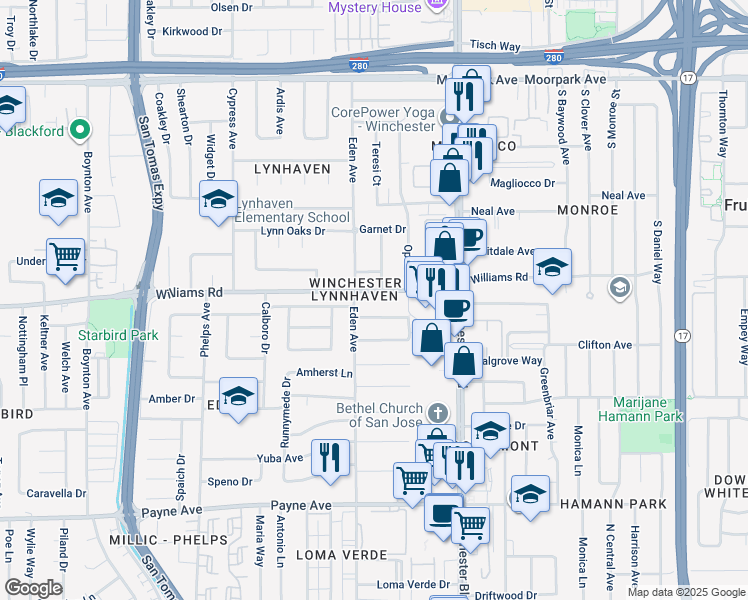Open the coffee cup marker below Williams Rd
Viewport: 748px width, 600px height.
[x=455, y=310]
